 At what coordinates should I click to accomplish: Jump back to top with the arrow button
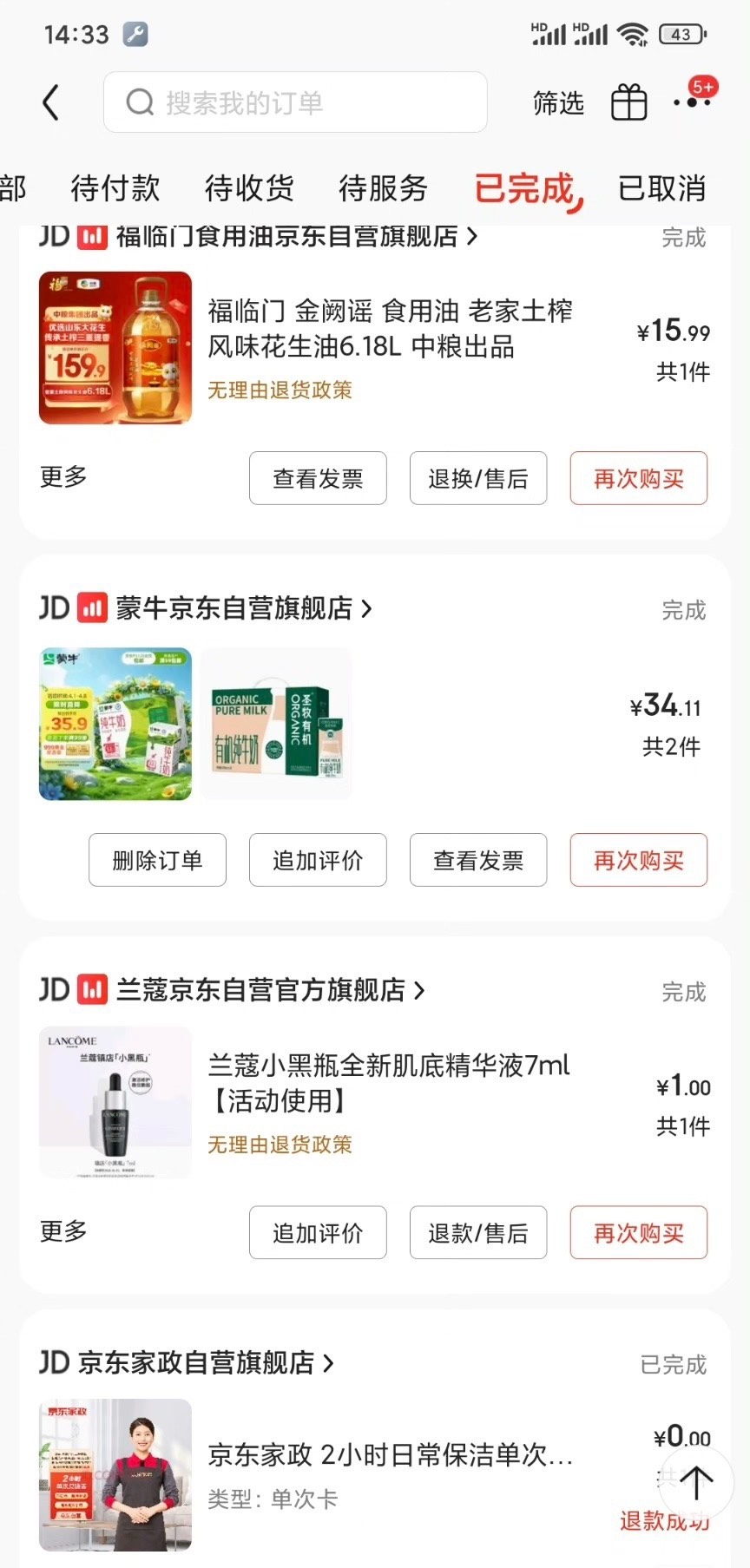coord(696,1482)
